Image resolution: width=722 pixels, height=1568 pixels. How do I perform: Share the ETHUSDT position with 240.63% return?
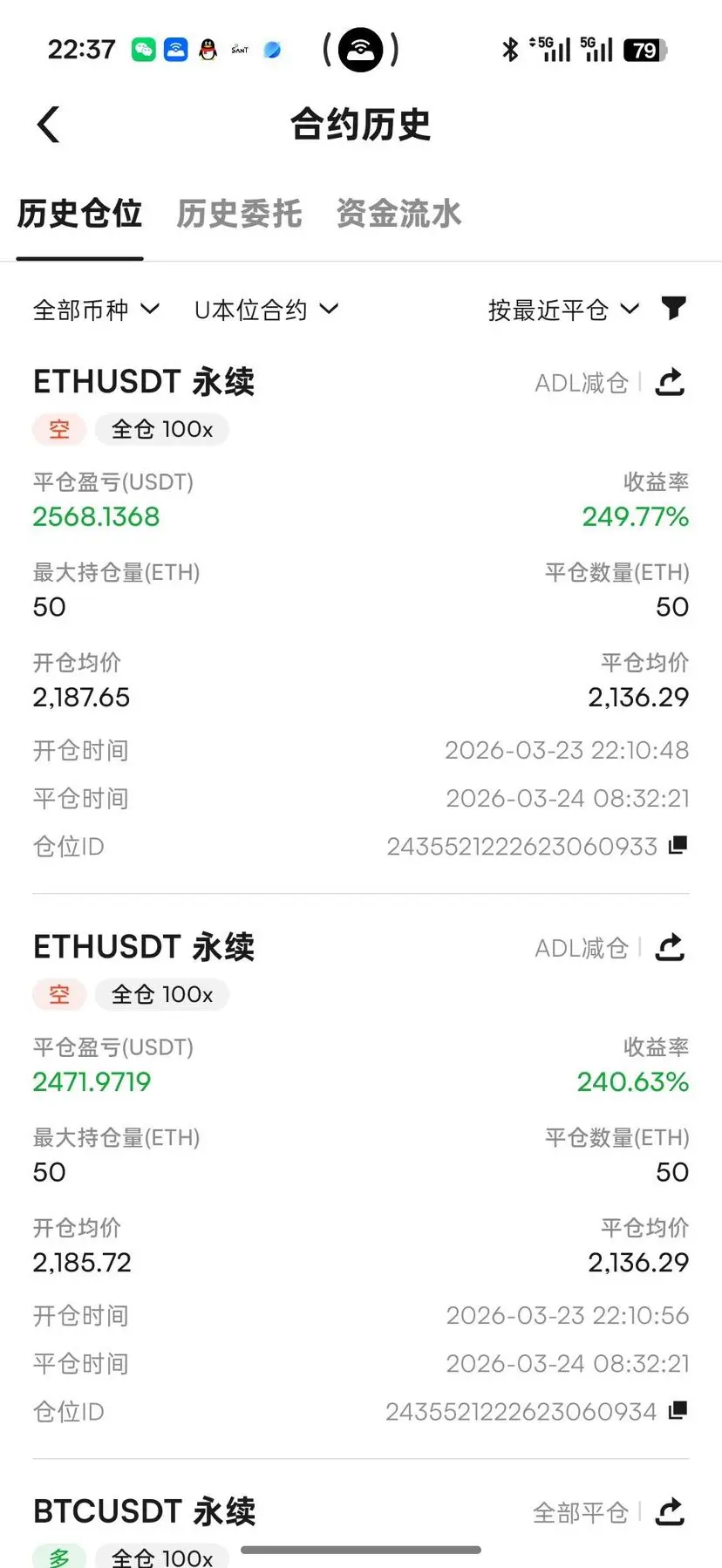pyautogui.click(x=670, y=947)
